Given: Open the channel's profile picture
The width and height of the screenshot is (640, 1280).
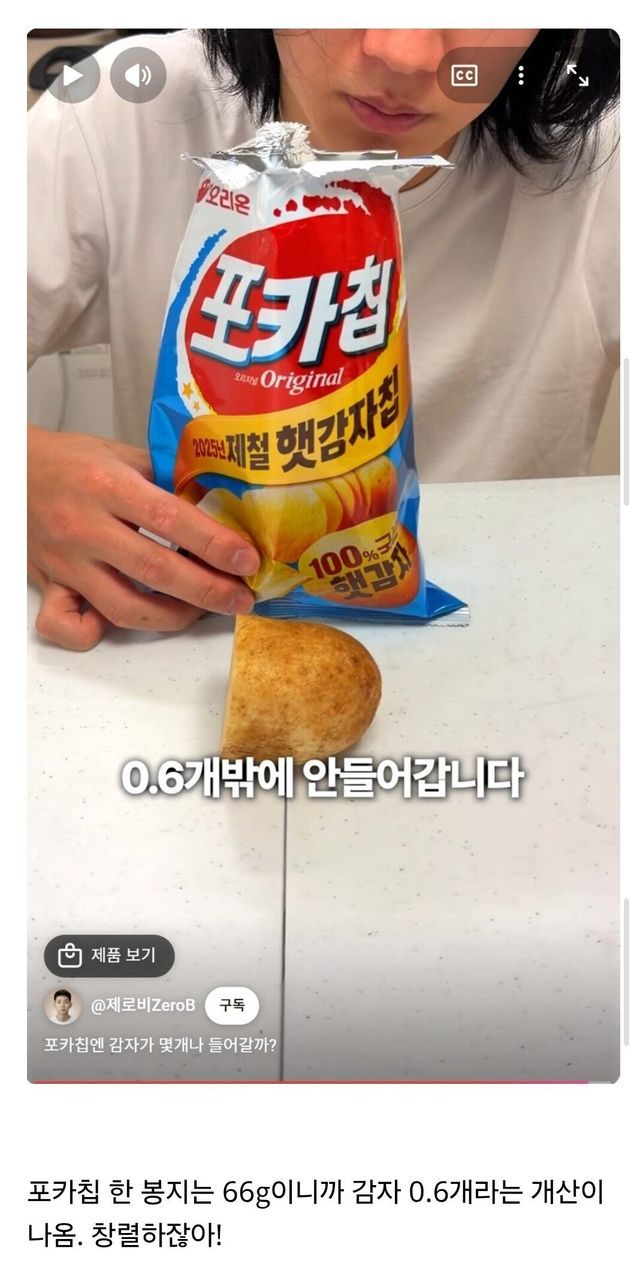Looking at the screenshot, I should click(63, 1006).
